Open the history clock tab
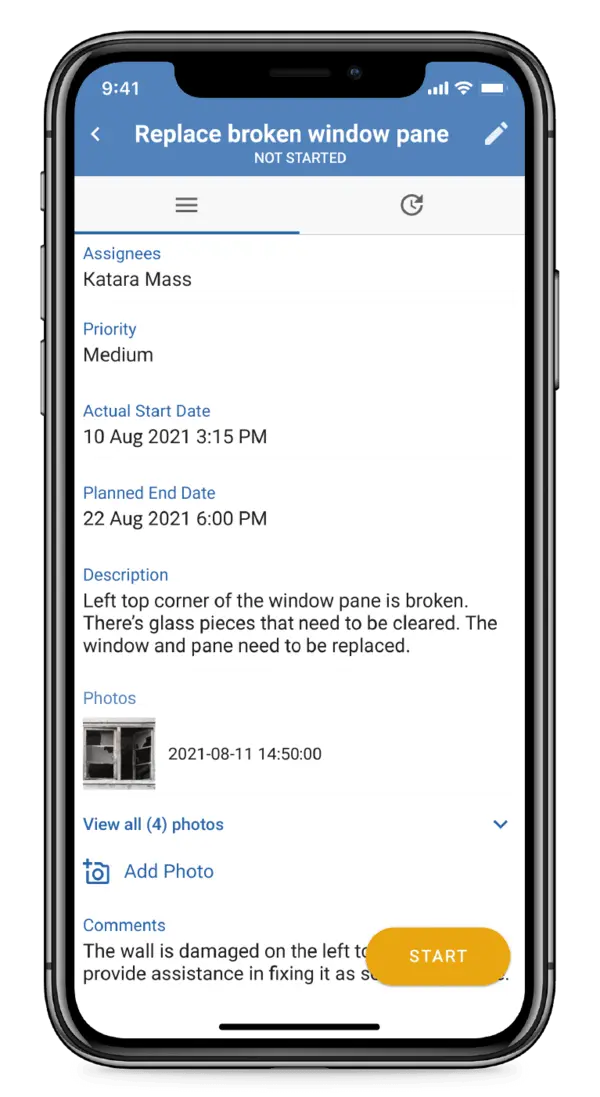Image resolution: width=600 pixels, height=1097 pixels. (411, 205)
